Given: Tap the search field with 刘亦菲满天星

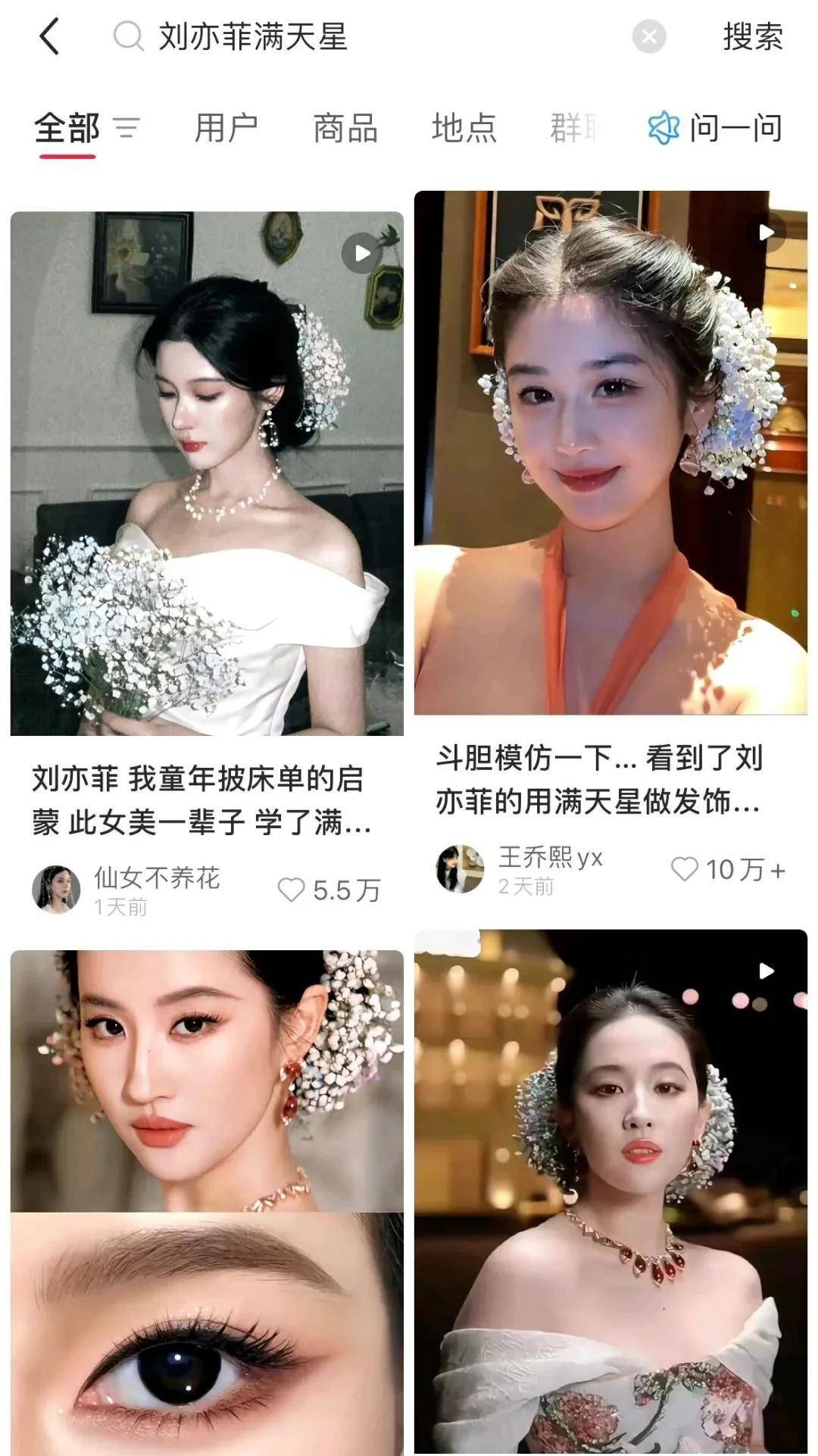Looking at the screenshot, I should [x=364, y=36].
